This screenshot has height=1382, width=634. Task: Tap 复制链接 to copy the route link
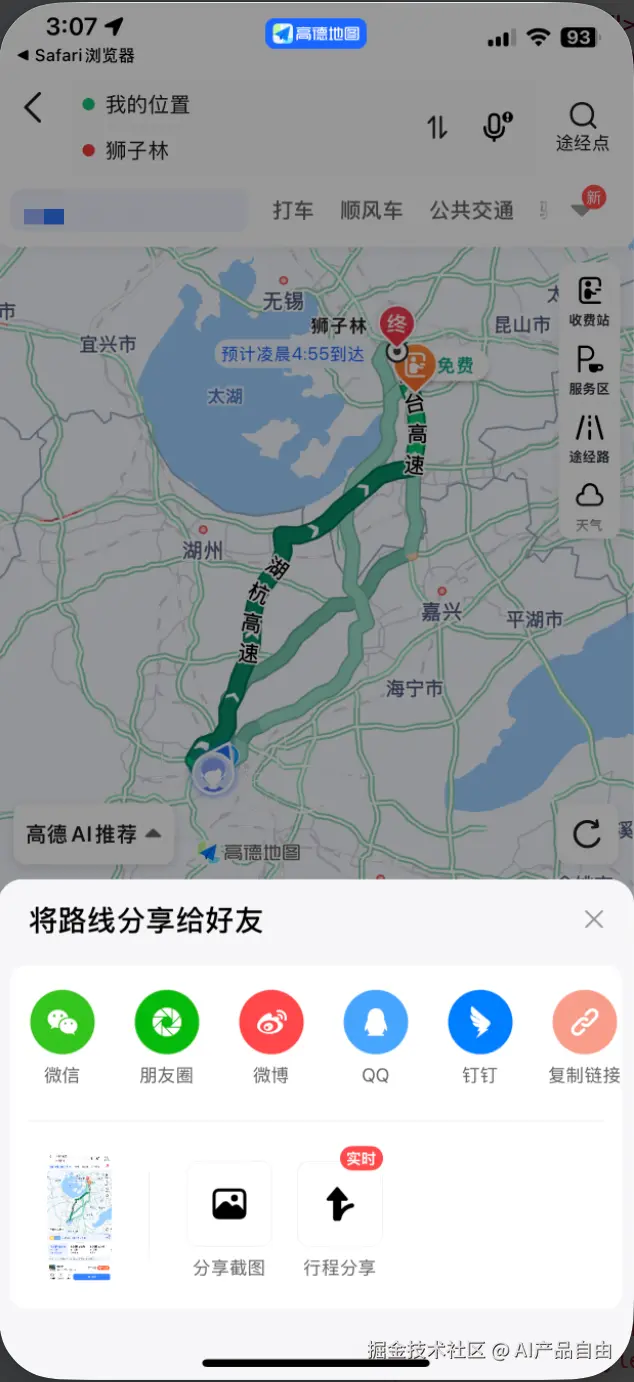(x=584, y=1023)
